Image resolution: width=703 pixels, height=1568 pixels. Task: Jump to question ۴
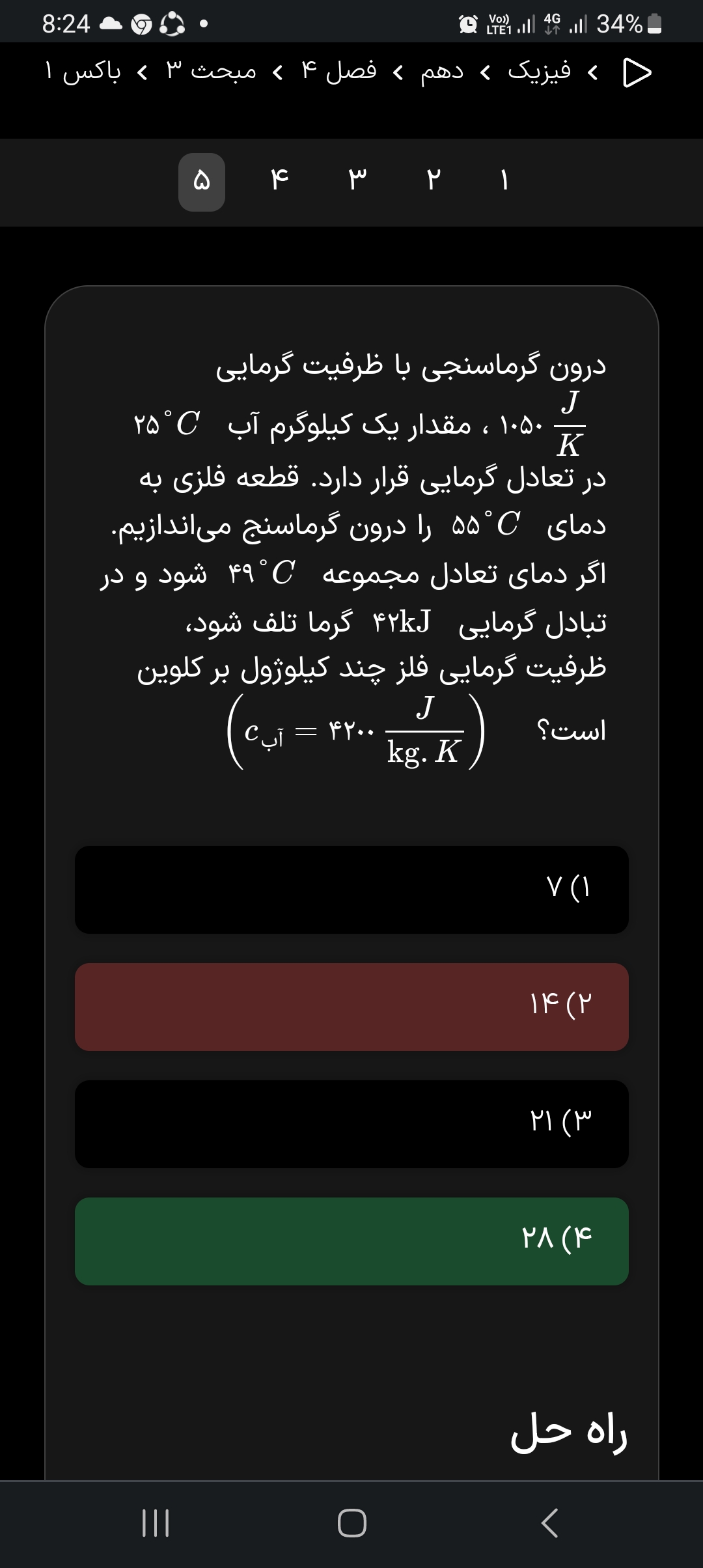click(x=279, y=181)
